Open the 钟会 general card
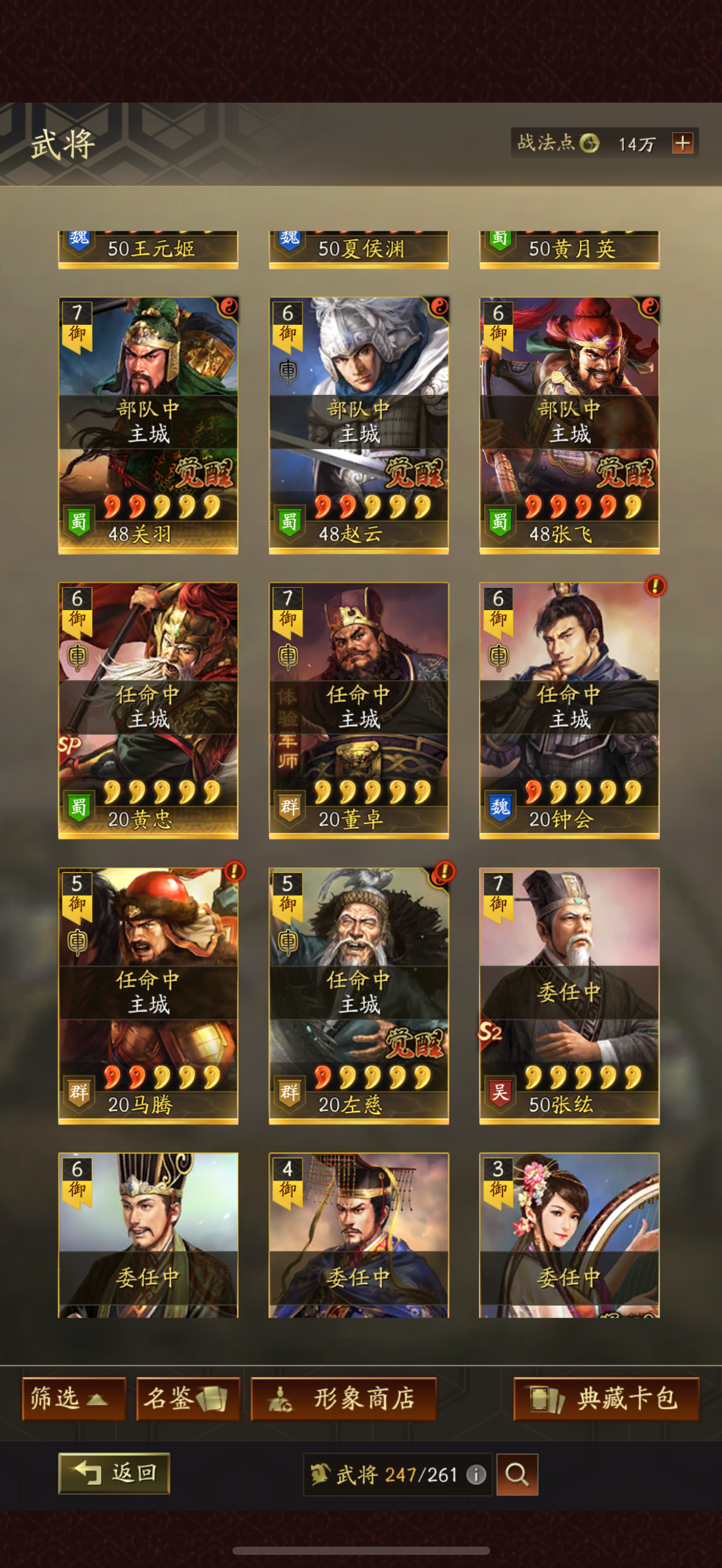Image resolution: width=722 pixels, height=1568 pixels. (569, 710)
